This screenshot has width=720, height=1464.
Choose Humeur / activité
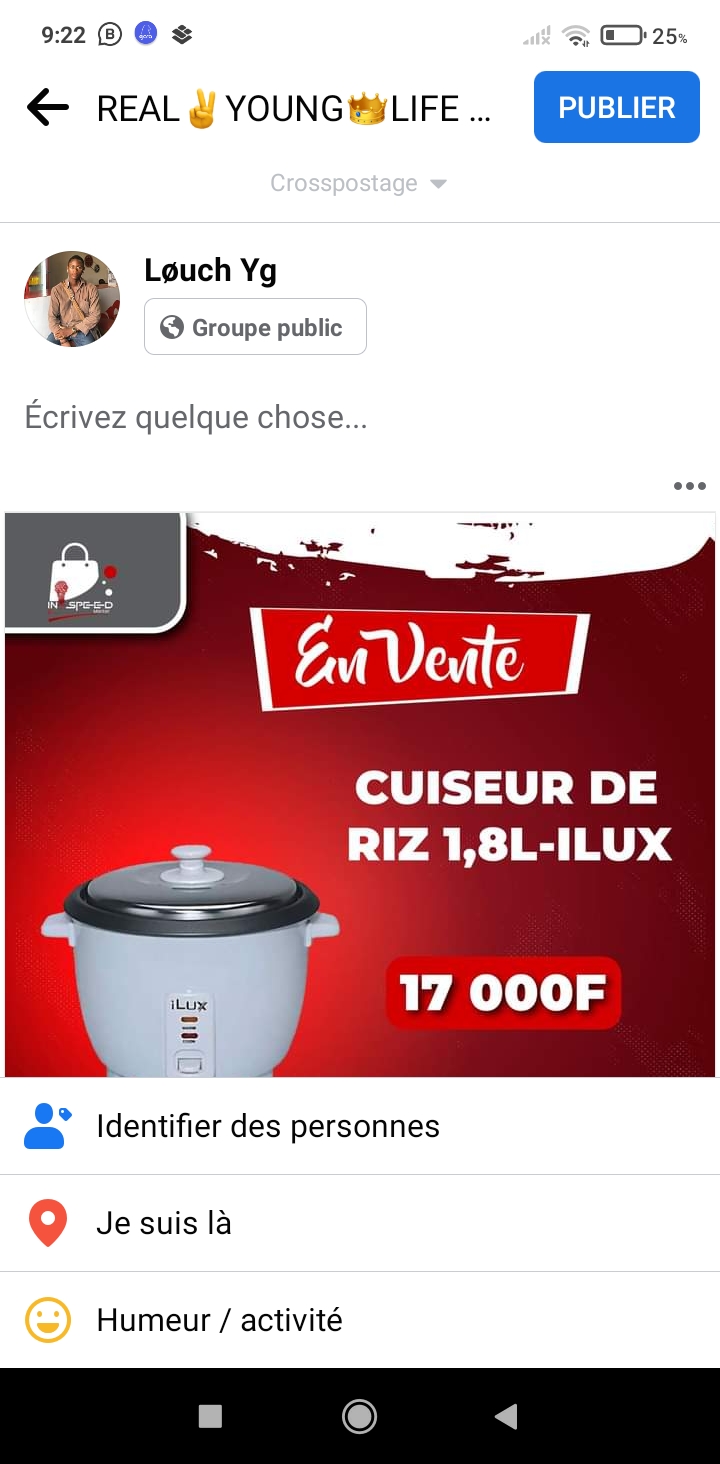[219, 1320]
